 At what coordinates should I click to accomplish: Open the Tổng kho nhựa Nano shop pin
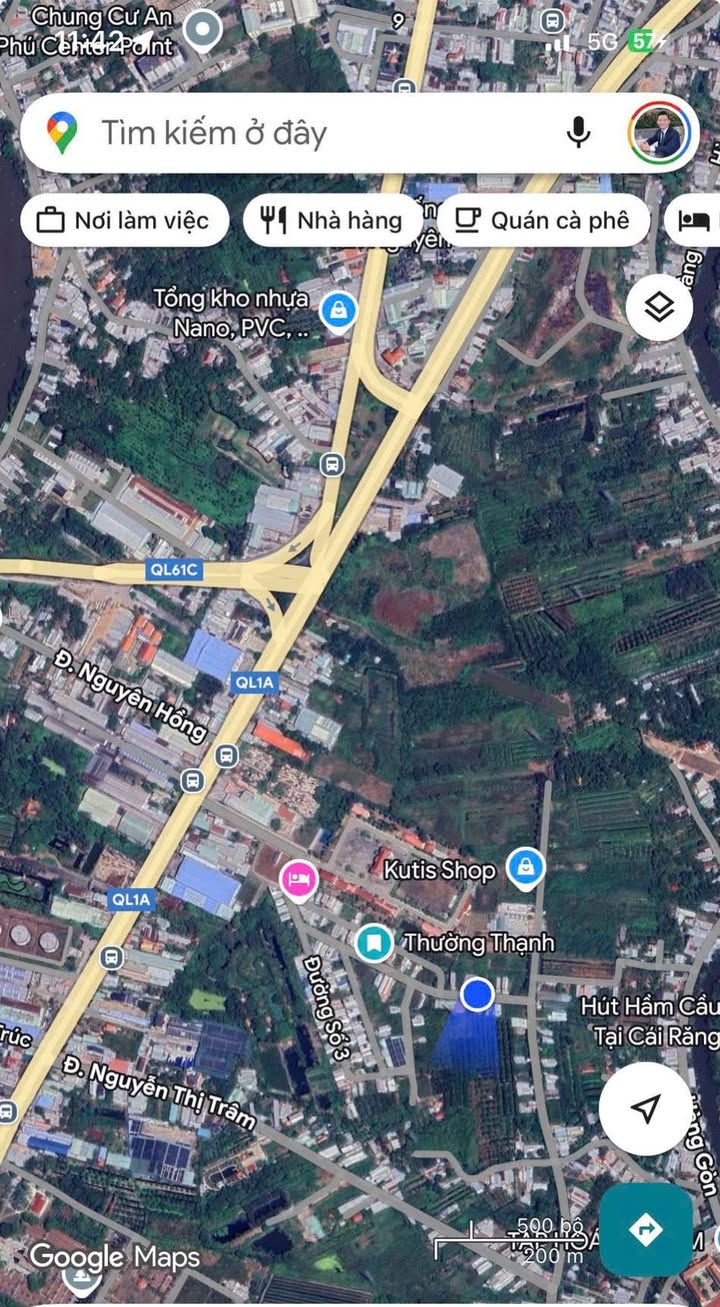coord(339,311)
